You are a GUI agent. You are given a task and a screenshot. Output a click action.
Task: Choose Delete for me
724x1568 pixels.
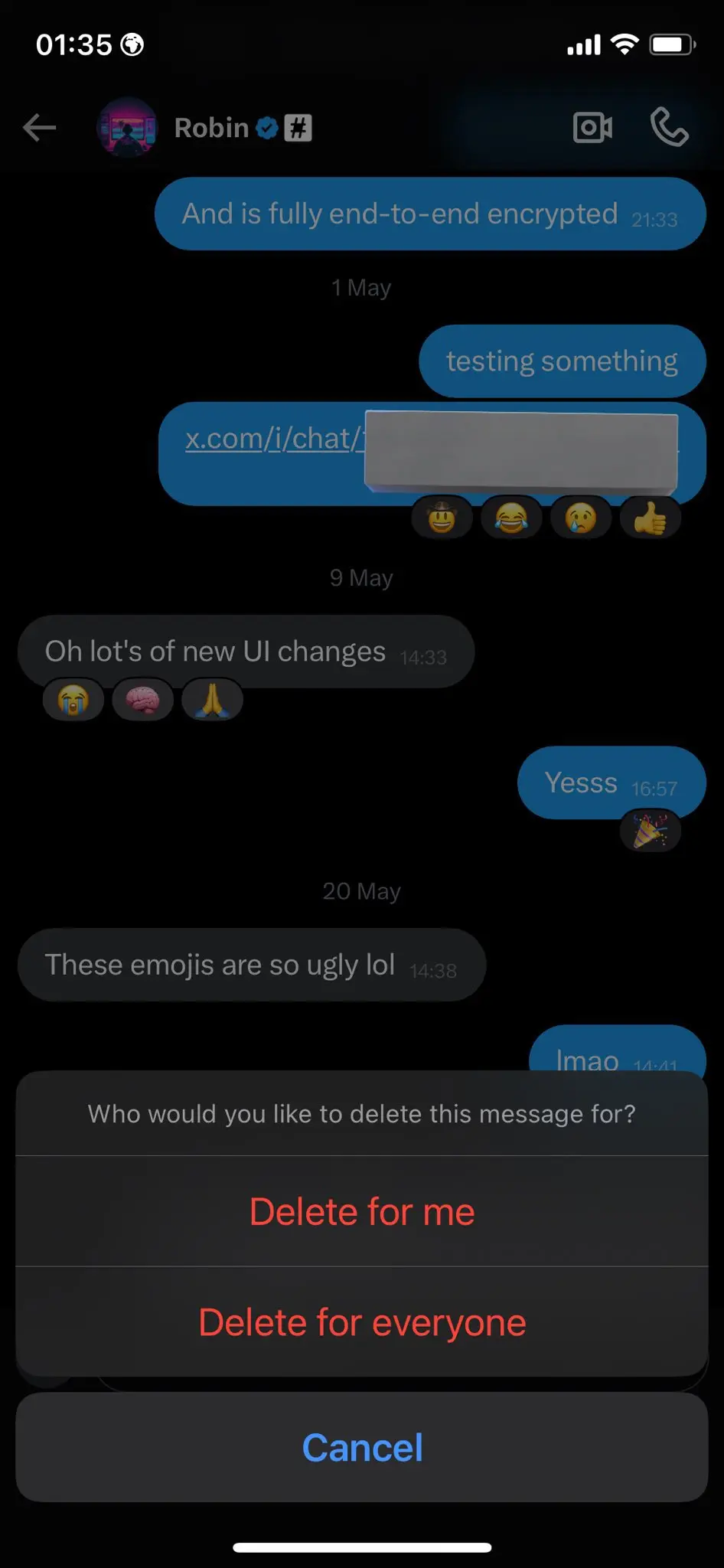click(x=362, y=1211)
